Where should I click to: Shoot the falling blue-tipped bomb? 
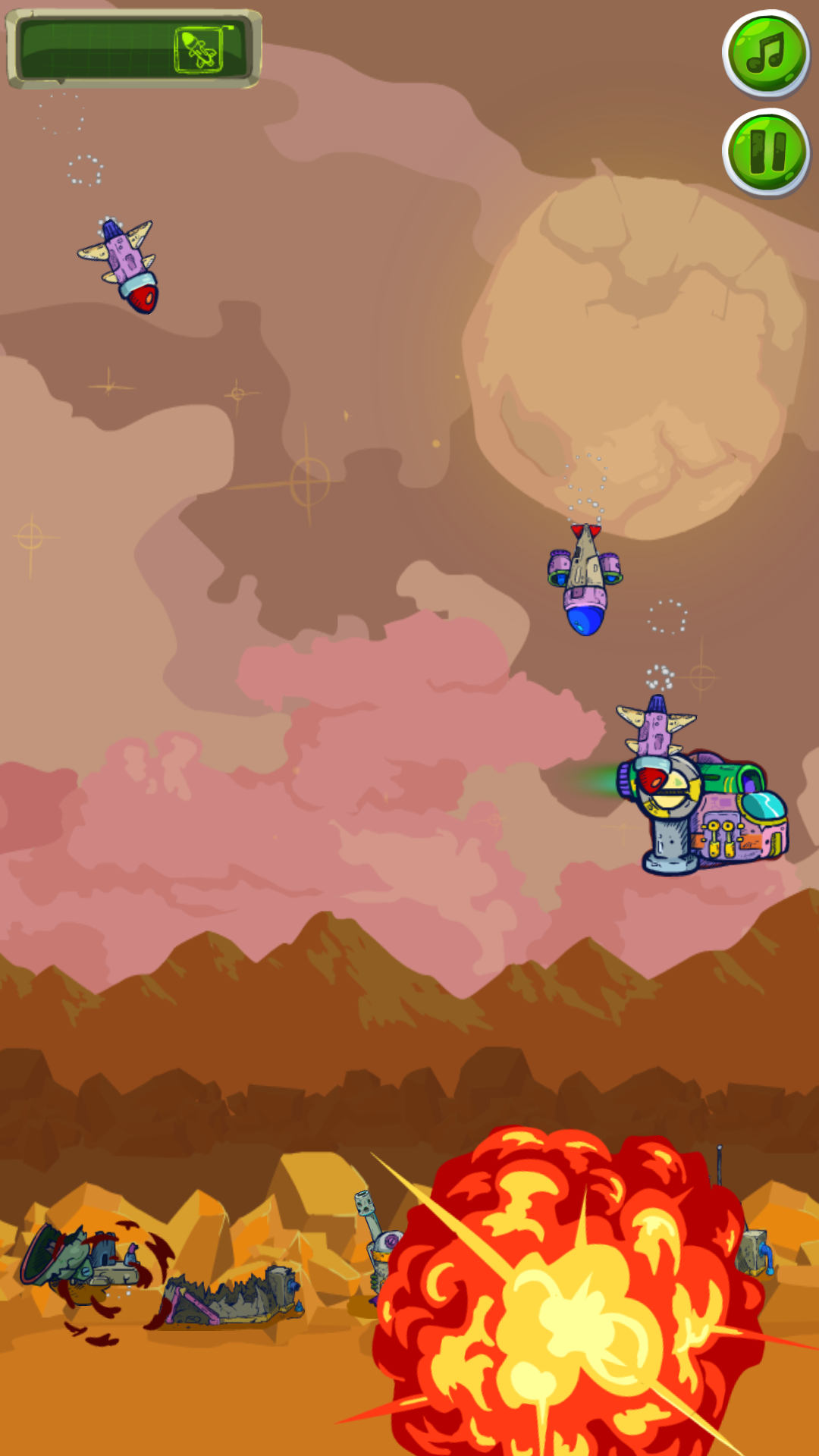[585, 580]
